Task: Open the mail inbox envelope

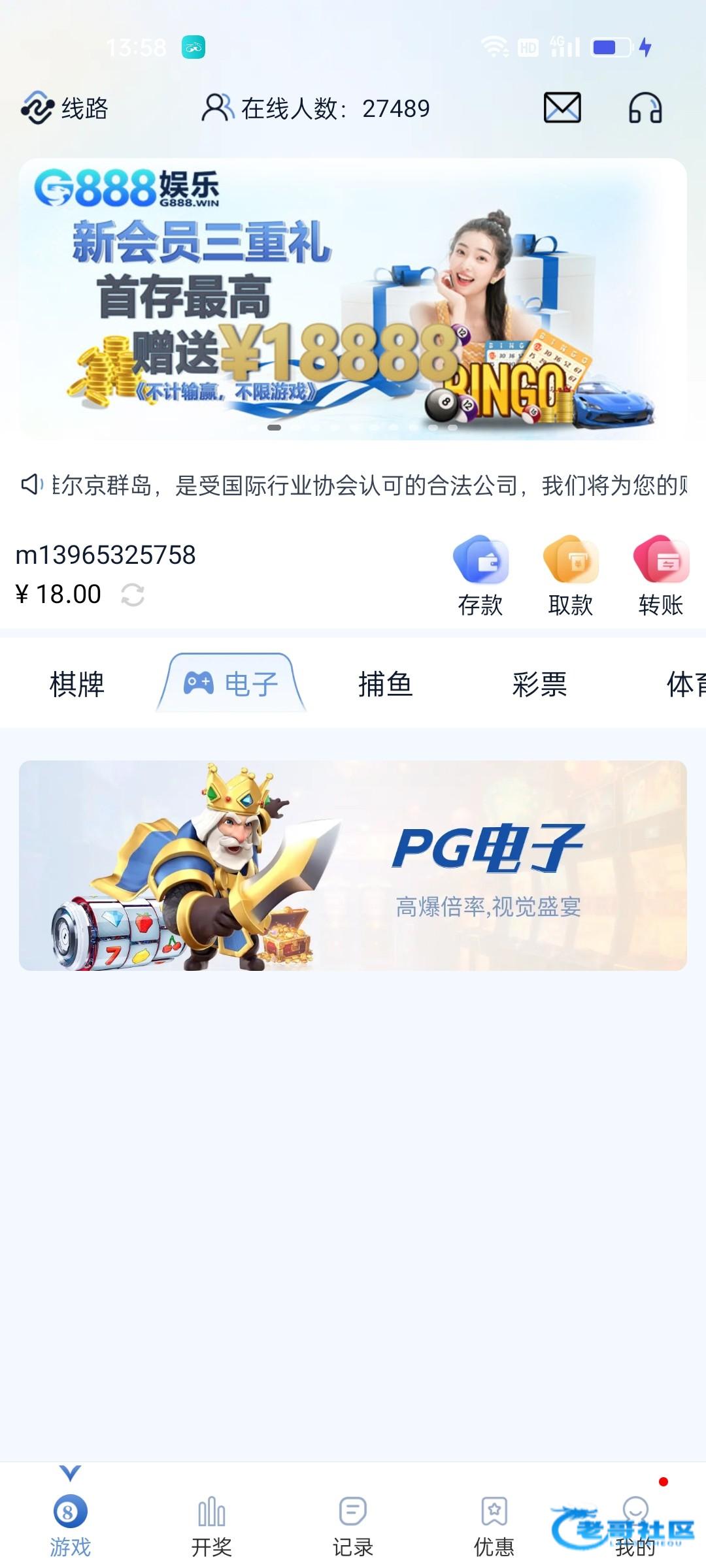Action: click(x=562, y=108)
